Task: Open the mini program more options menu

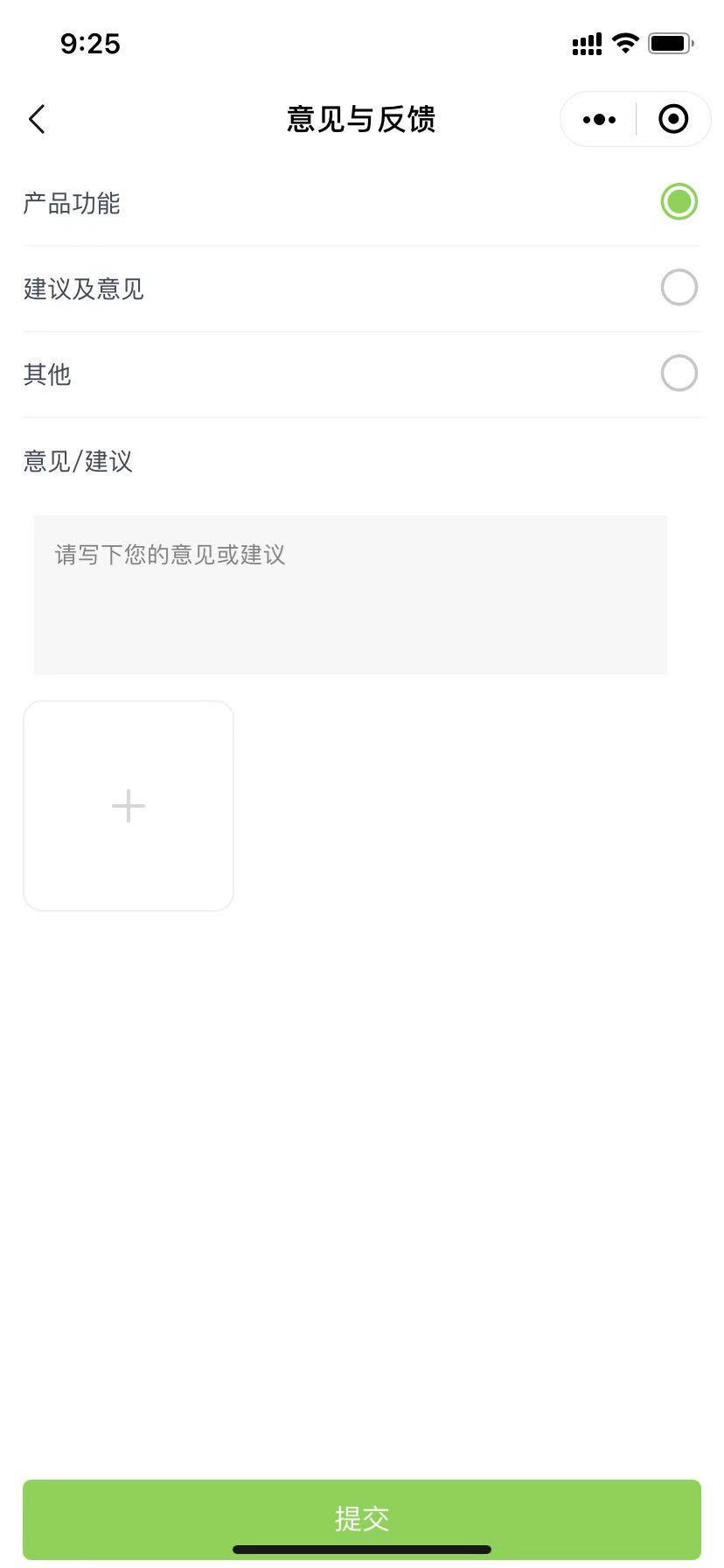Action: 599,120
